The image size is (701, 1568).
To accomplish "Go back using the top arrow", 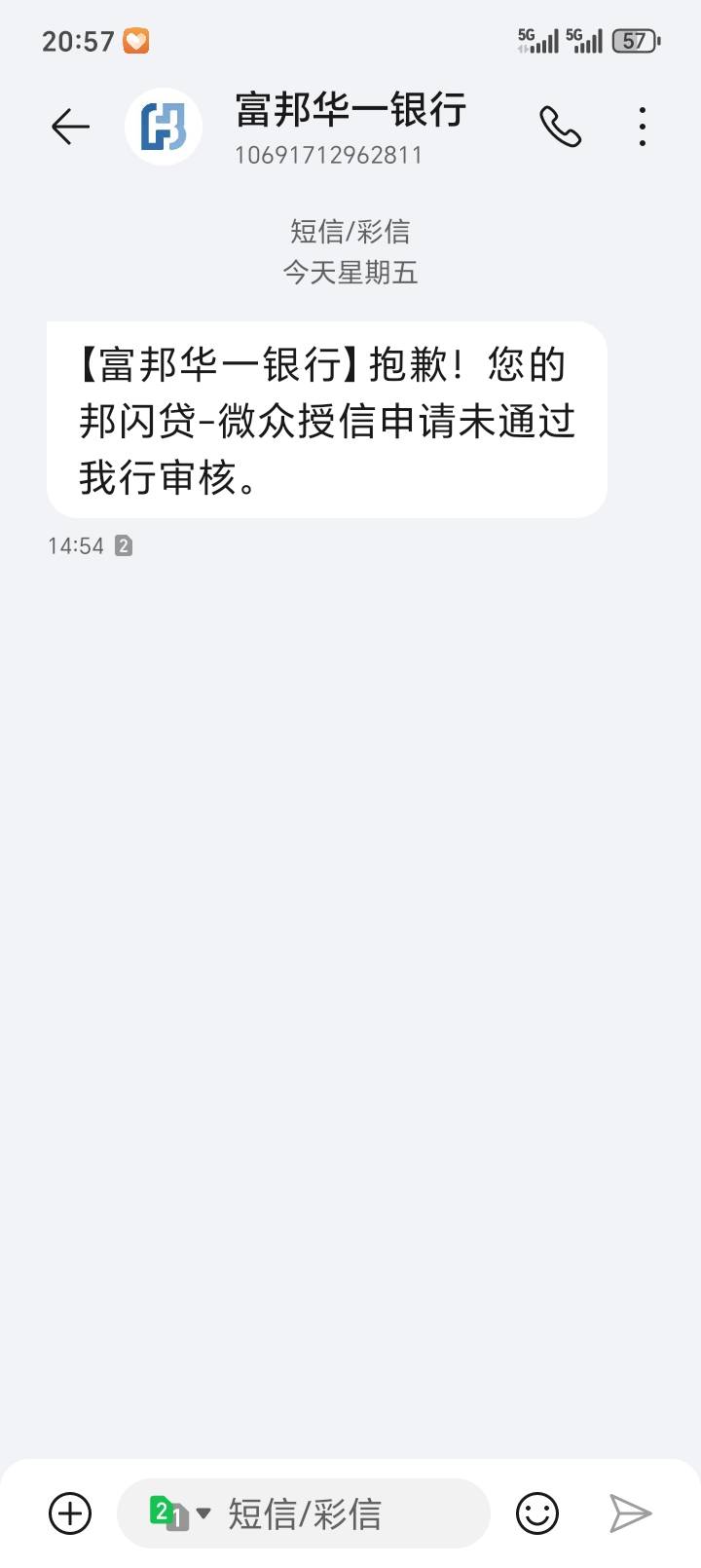I will click(70, 127).
